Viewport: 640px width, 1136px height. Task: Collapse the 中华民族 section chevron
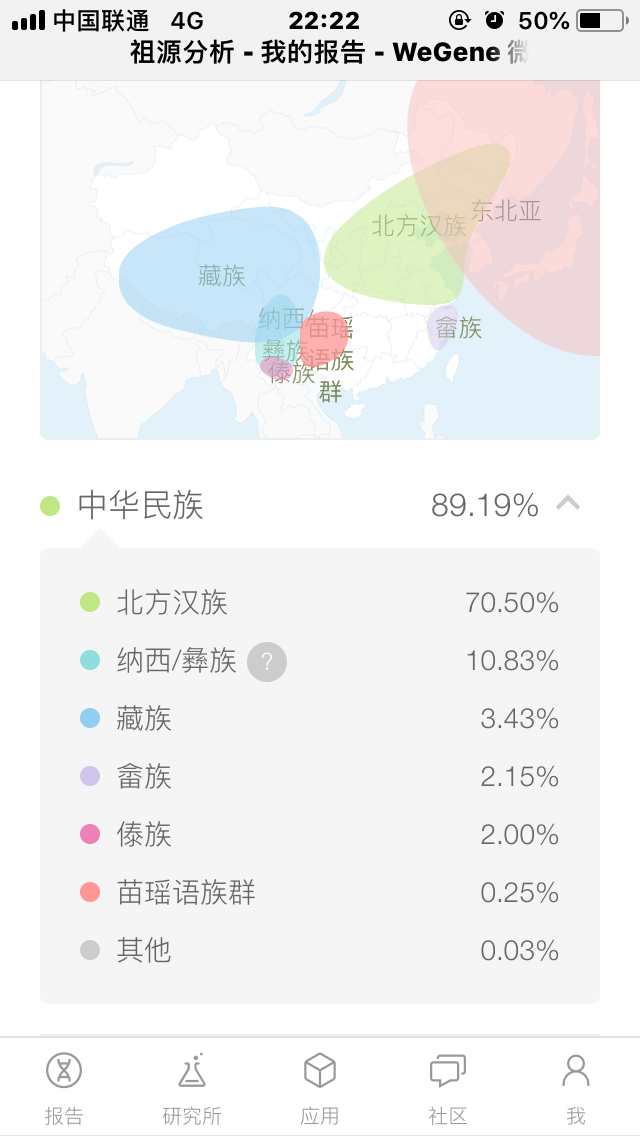(x=568, y=504)
